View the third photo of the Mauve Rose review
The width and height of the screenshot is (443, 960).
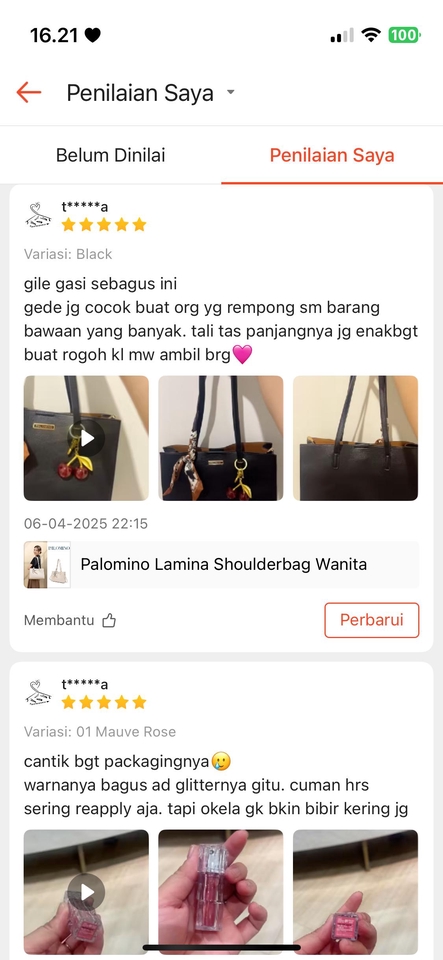pyautogui.click(x=356, y=892)
